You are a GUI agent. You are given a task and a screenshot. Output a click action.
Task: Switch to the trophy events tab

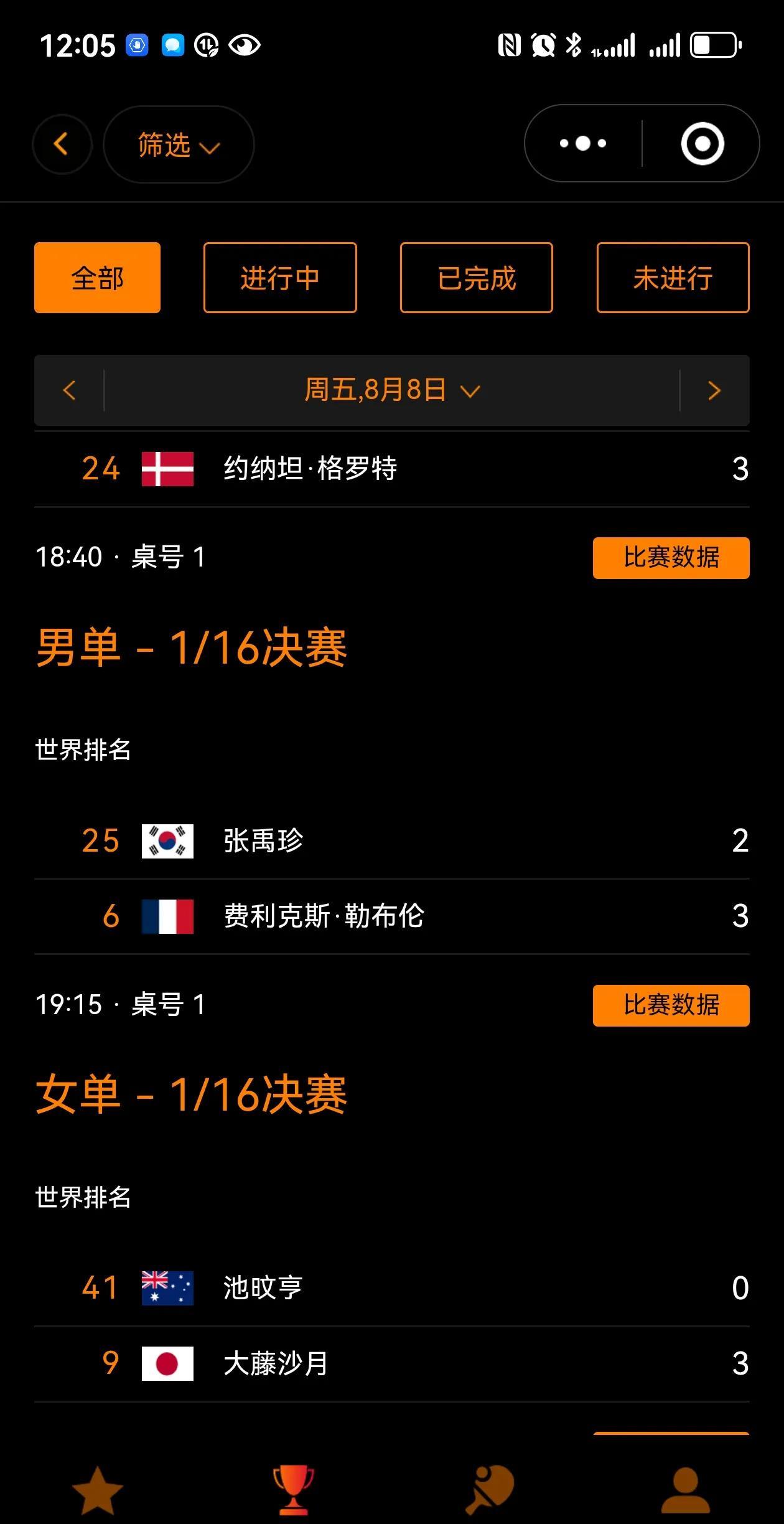pos(294,1490)
